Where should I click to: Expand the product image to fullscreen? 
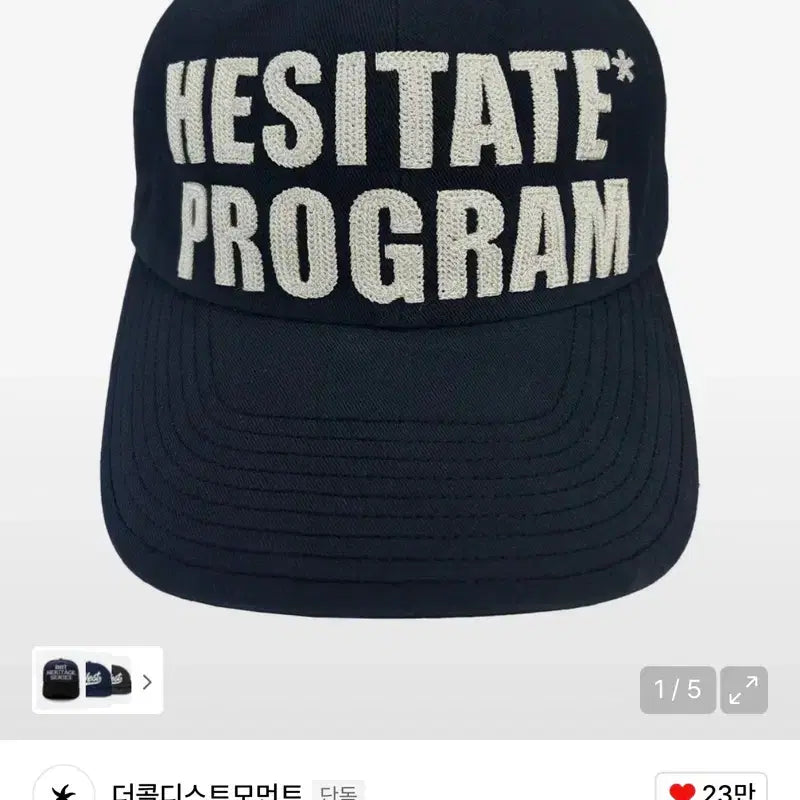[x=743, y=689]
